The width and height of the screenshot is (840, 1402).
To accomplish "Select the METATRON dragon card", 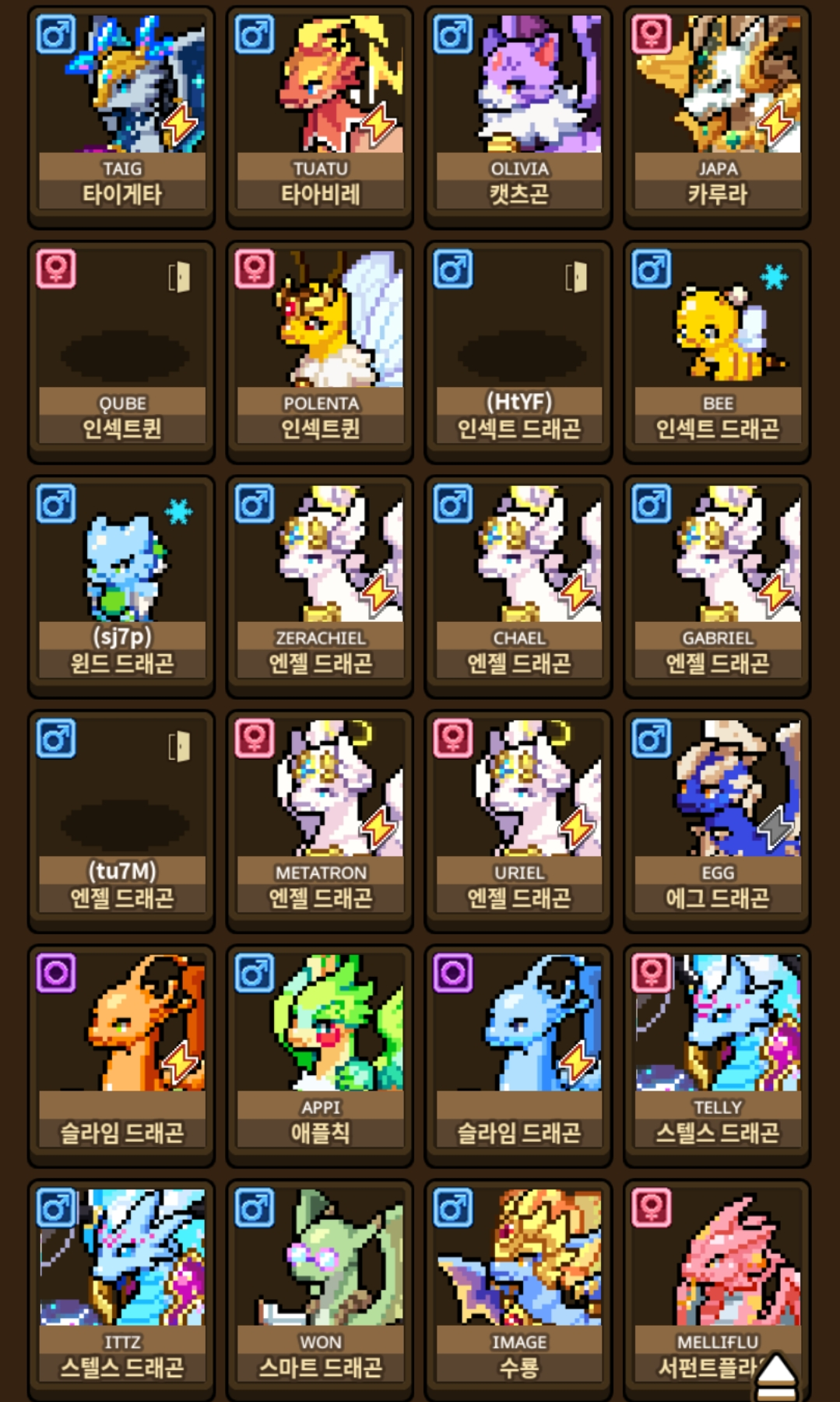I will pos(320,821).
